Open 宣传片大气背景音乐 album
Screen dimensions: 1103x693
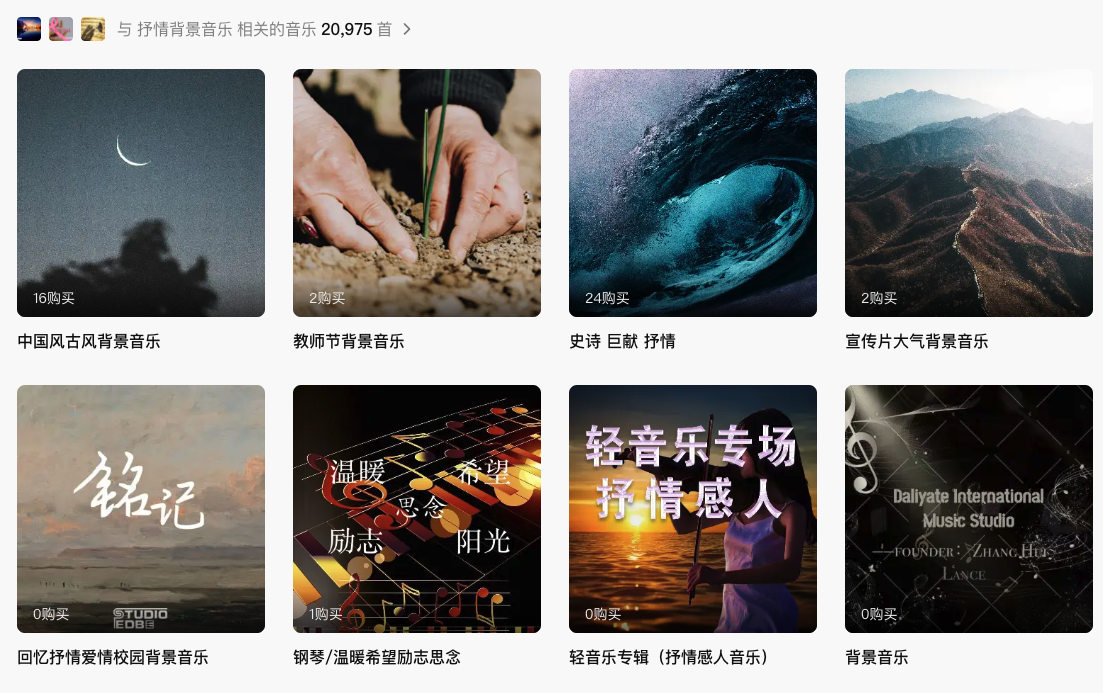point(969,193)
